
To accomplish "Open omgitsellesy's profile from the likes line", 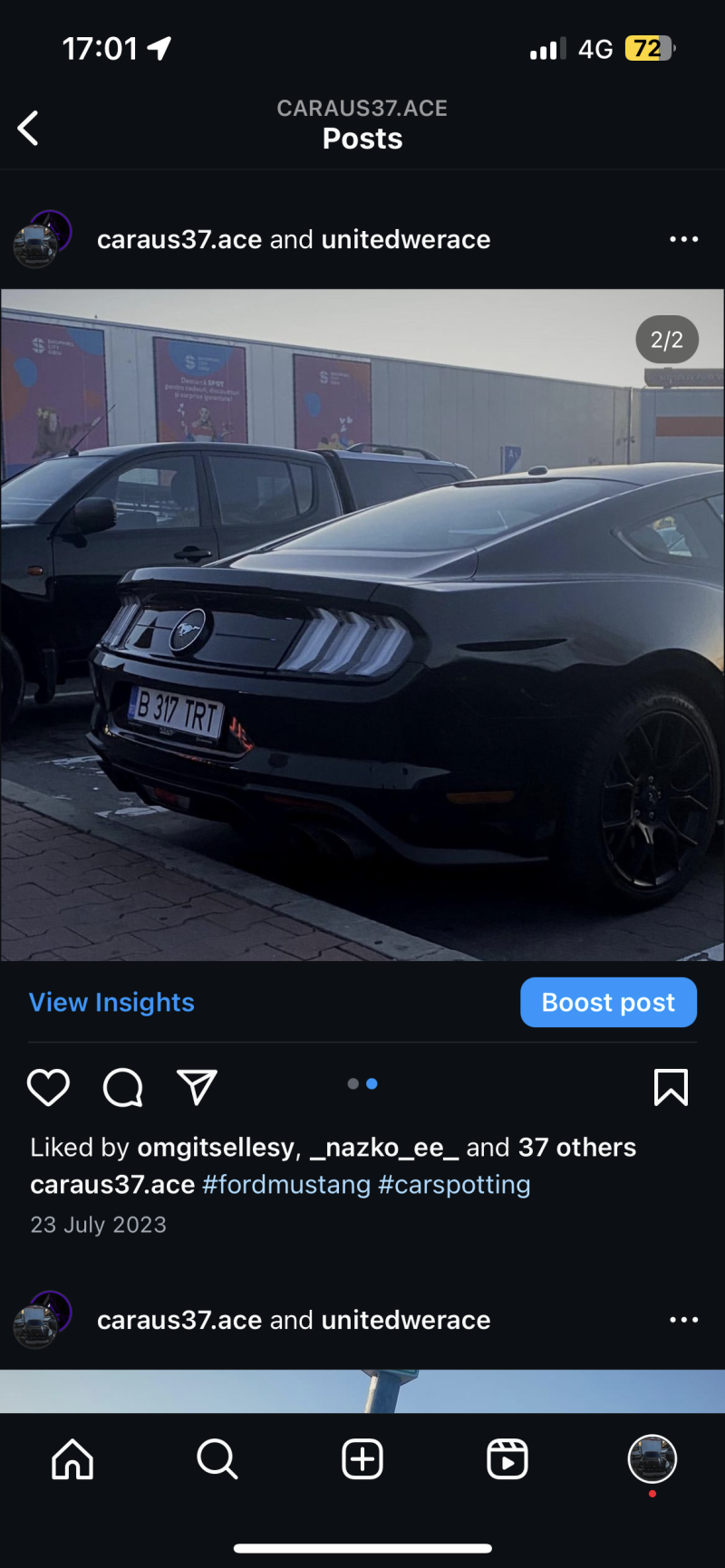I will click(x=216, y=1148).
